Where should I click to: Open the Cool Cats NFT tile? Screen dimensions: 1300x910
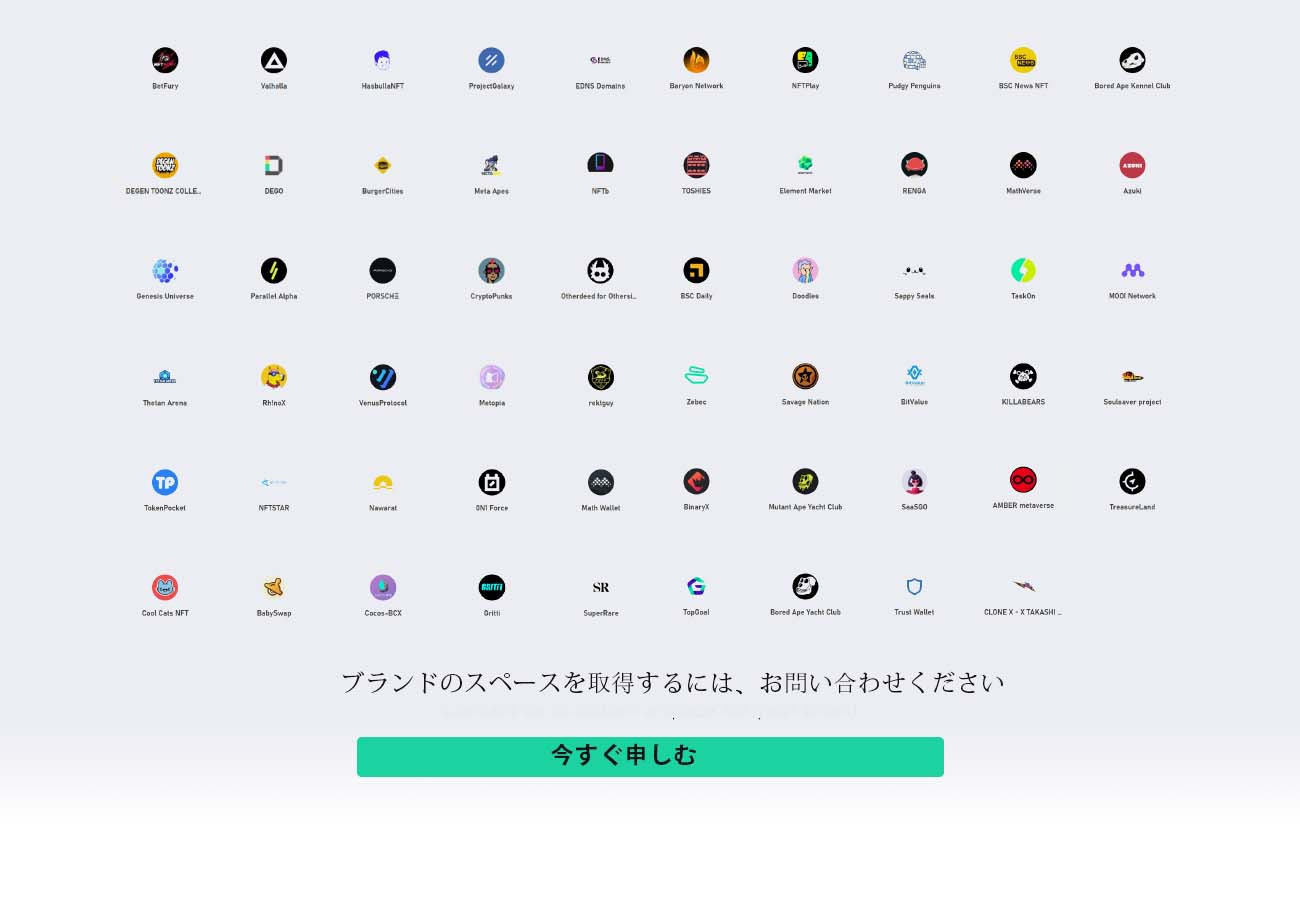(x=165, y=588)
